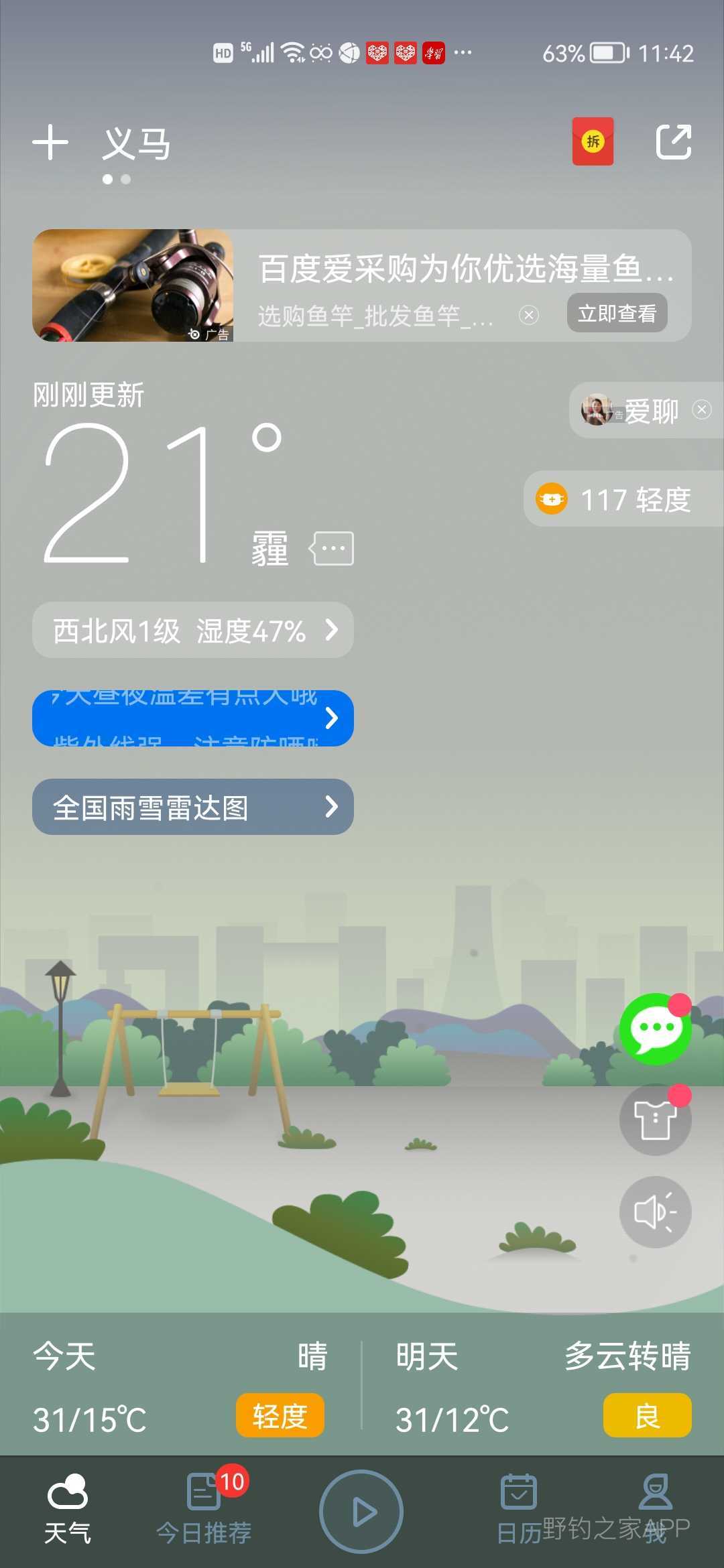
Task: Open tomorrow's 多云转晴 forecast card
Action: pos(543,1387)
